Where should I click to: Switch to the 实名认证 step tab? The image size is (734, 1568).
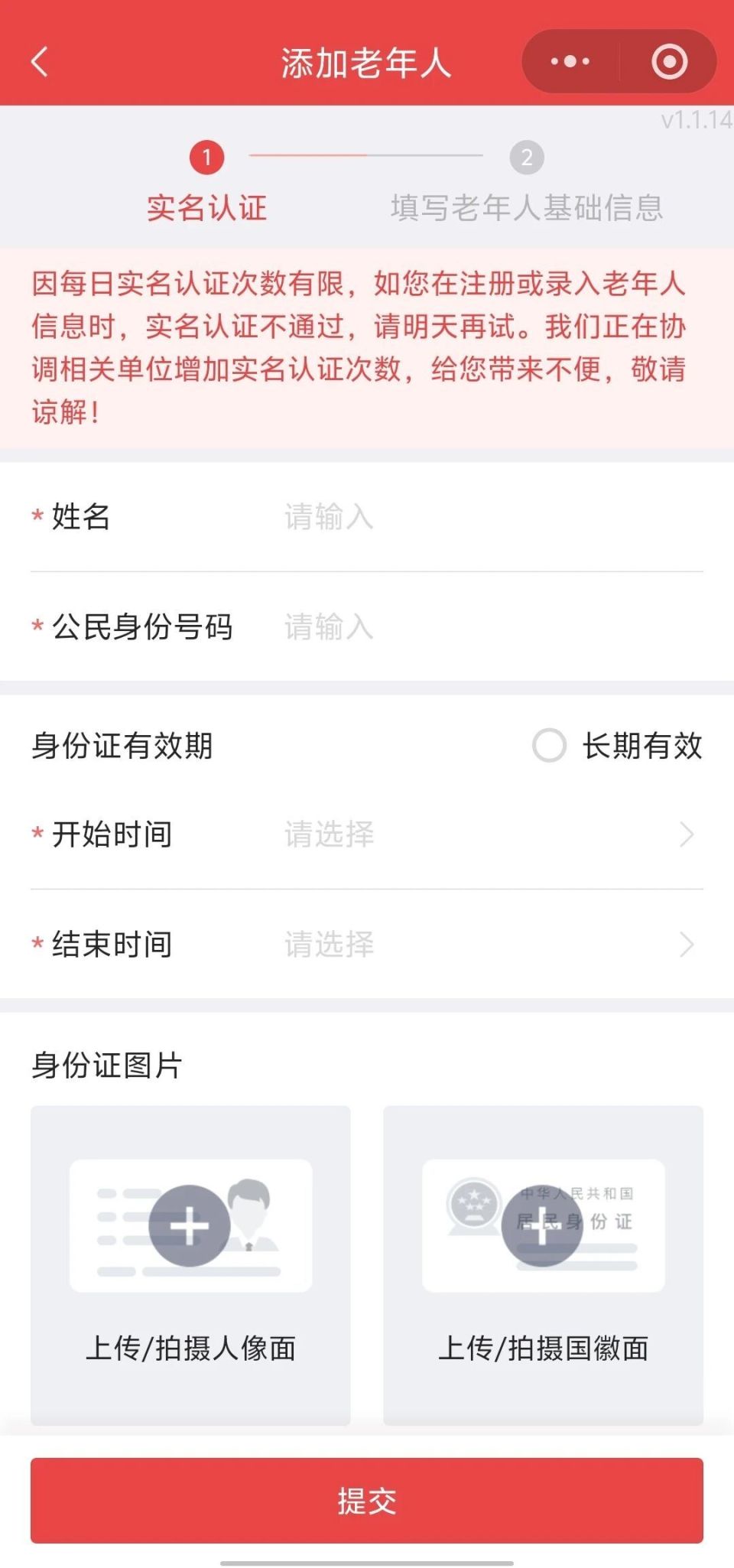point(205,207)
